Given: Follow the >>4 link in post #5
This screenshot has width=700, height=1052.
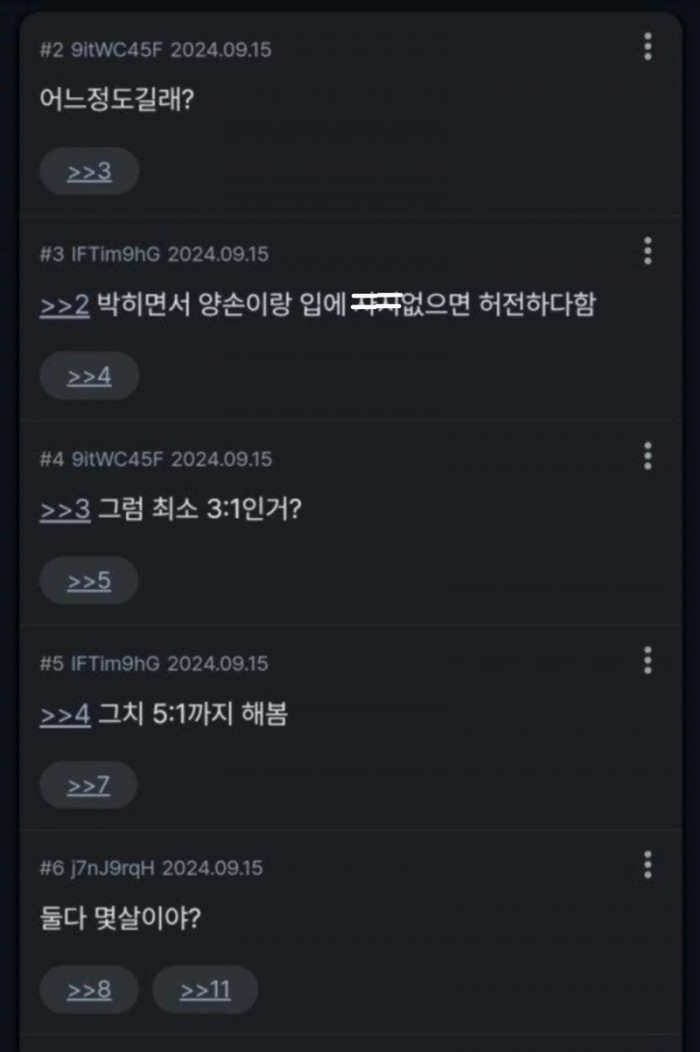Looking at the screenshot, I should pyautogui.click(x=65, y=714).
